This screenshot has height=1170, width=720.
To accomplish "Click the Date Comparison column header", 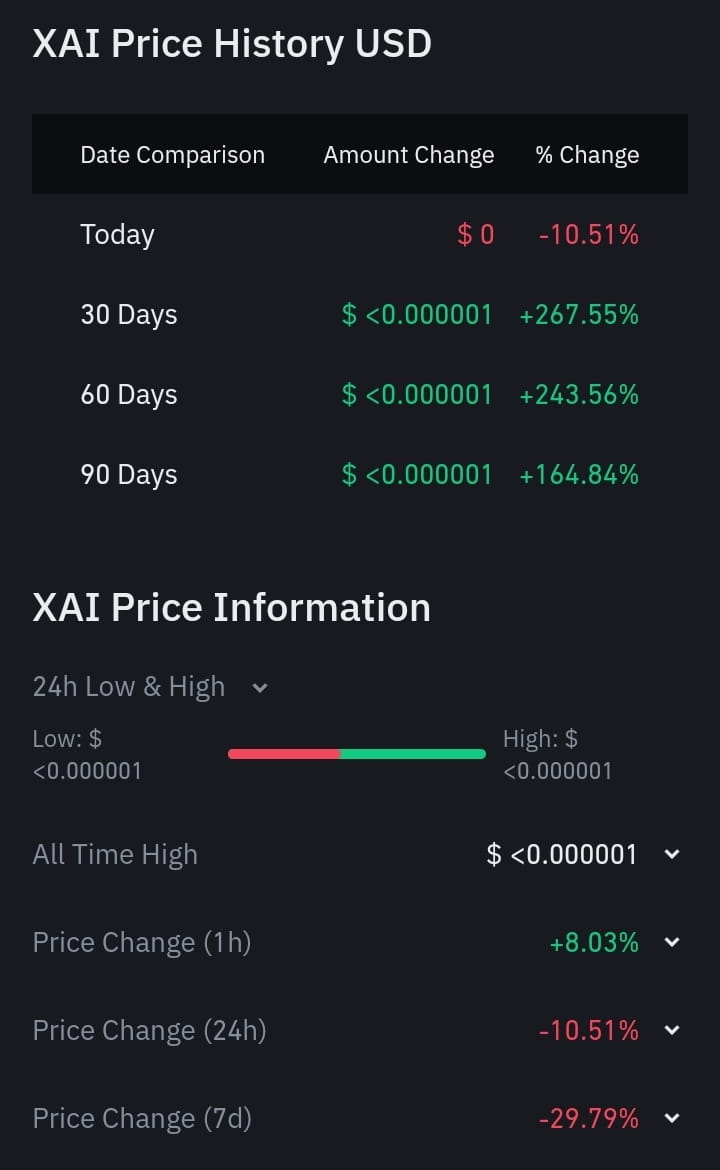I will pos(172,154).
